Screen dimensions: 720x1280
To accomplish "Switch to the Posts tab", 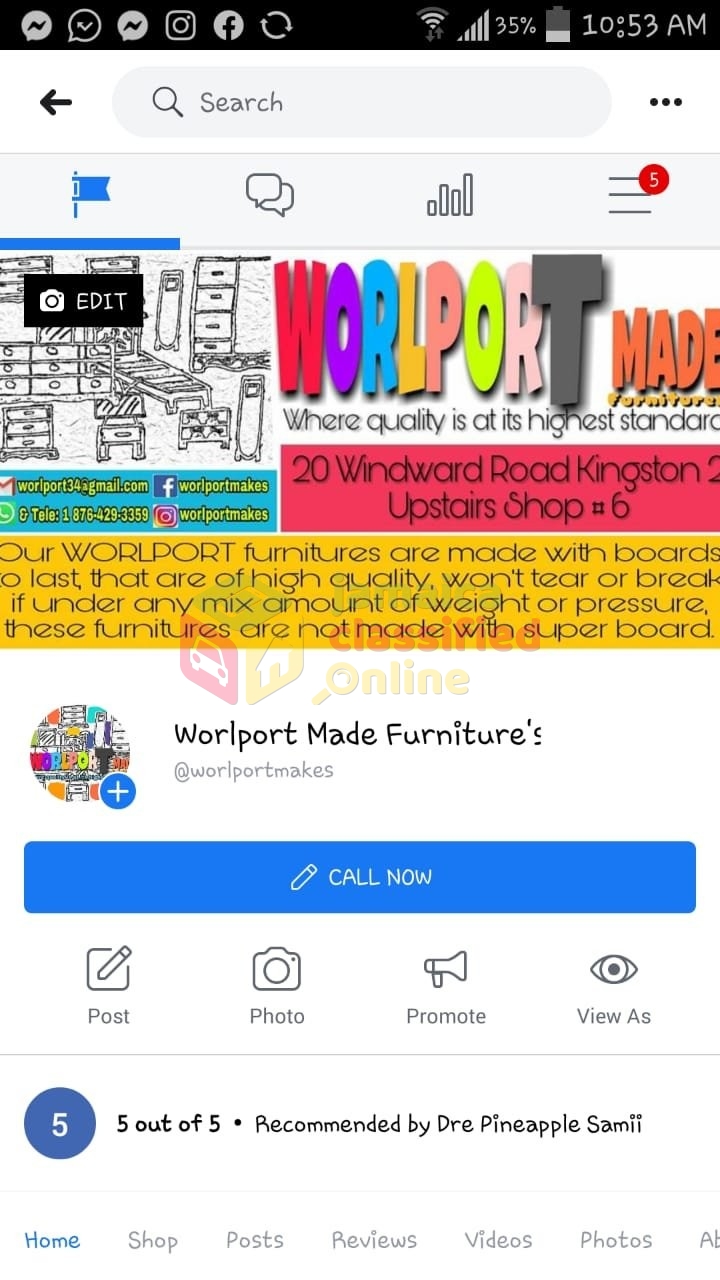I will (x=255, y=1240).
